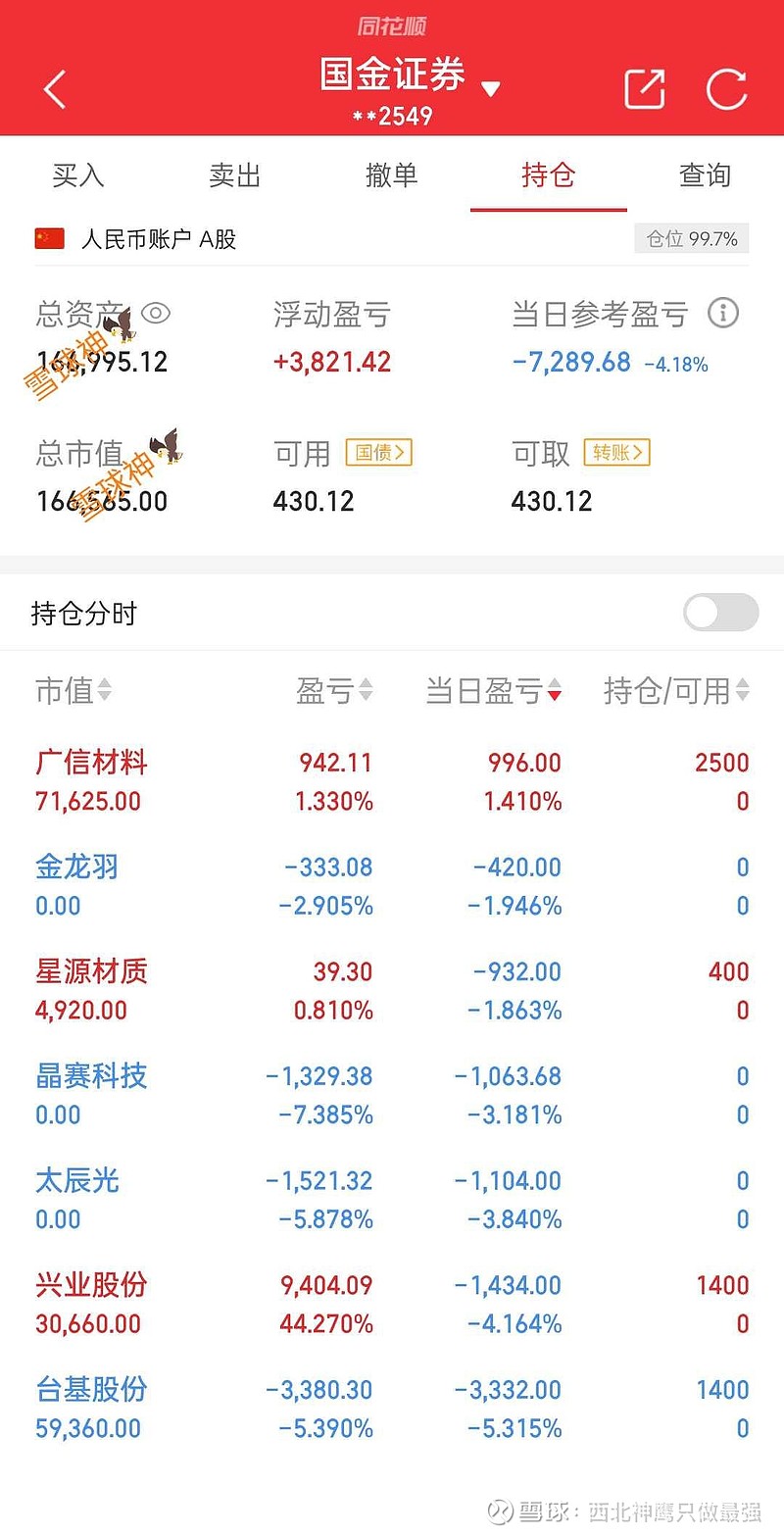Hide total assets with the eye icon
The height and width of the screenshot is (1536, 784).
point(156,314)
